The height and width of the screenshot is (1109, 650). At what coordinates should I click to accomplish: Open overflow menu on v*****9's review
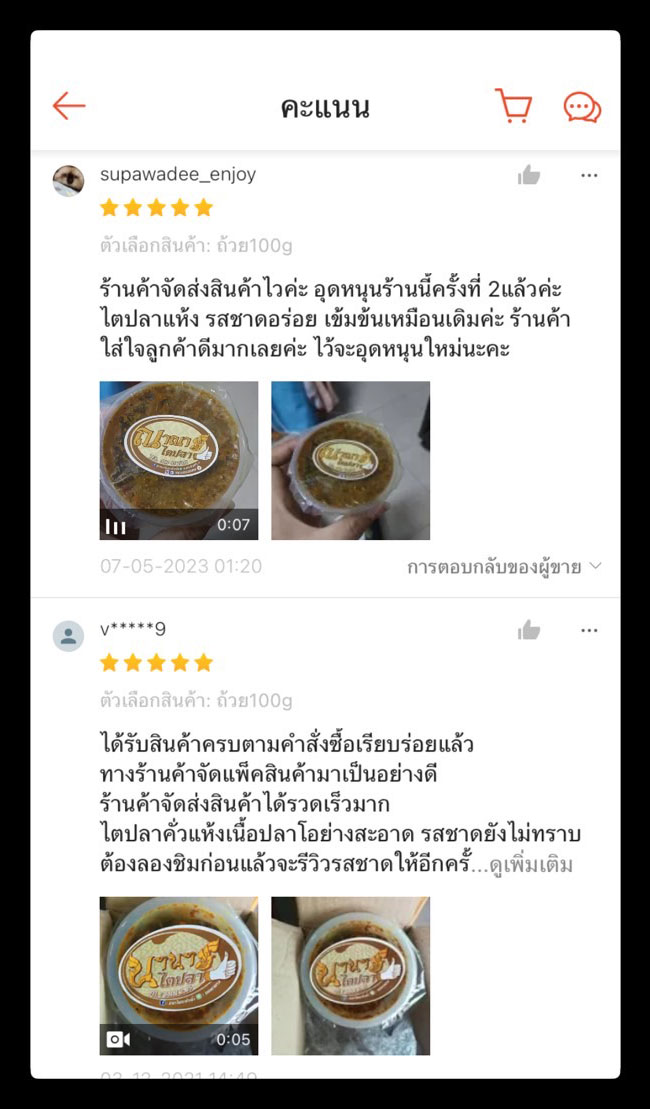click(x=589, y=630)
